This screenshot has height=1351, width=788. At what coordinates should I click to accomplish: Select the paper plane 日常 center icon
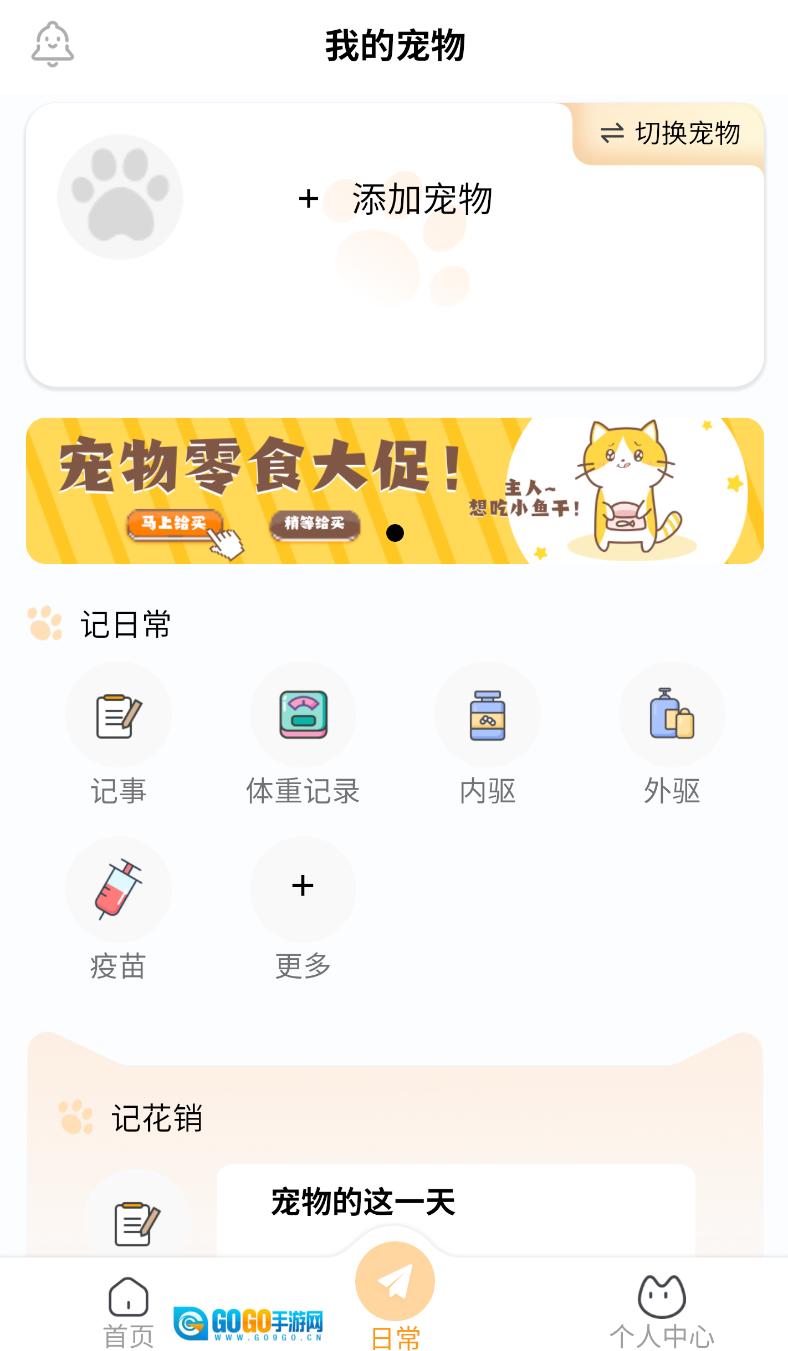tap(394, 1281)
